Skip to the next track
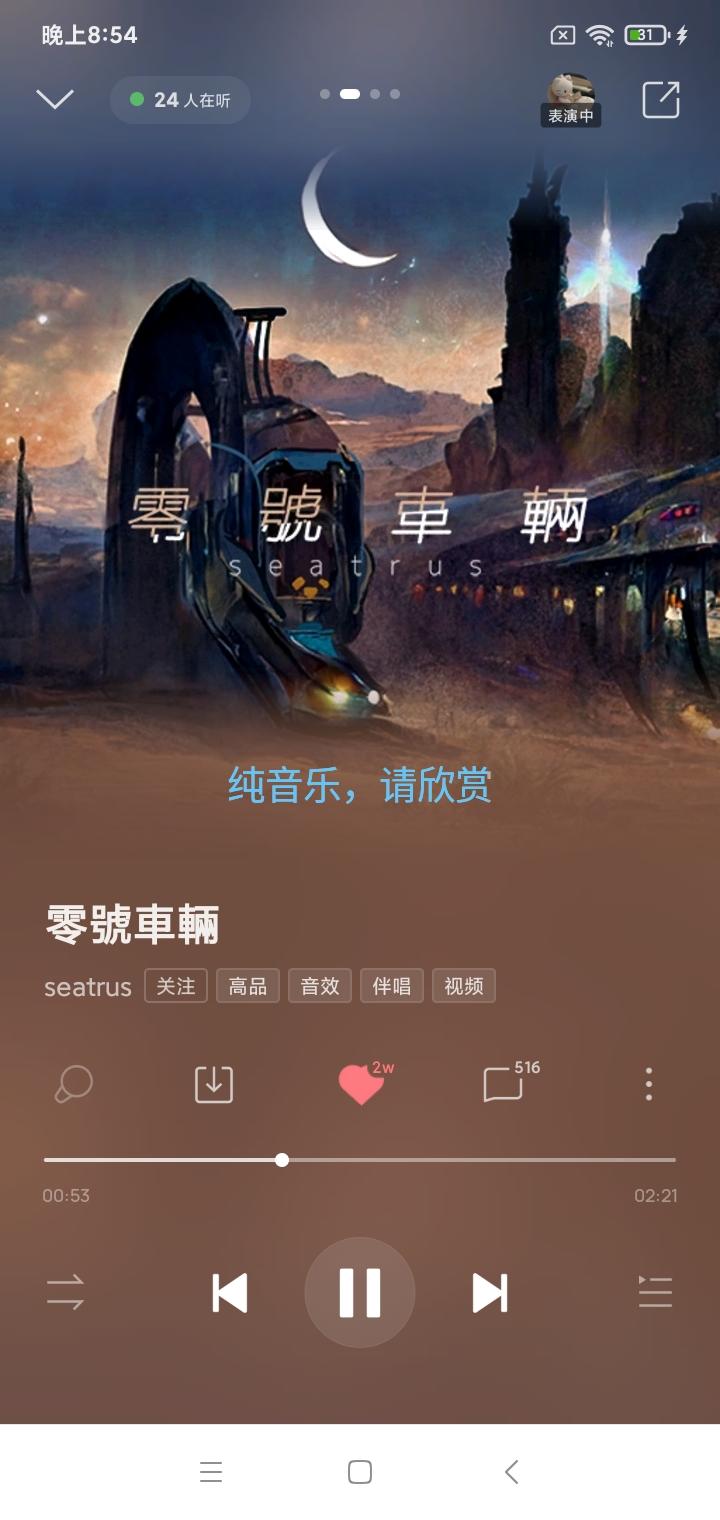Viewport: 720px width, 1520px height. (489, 1292)
